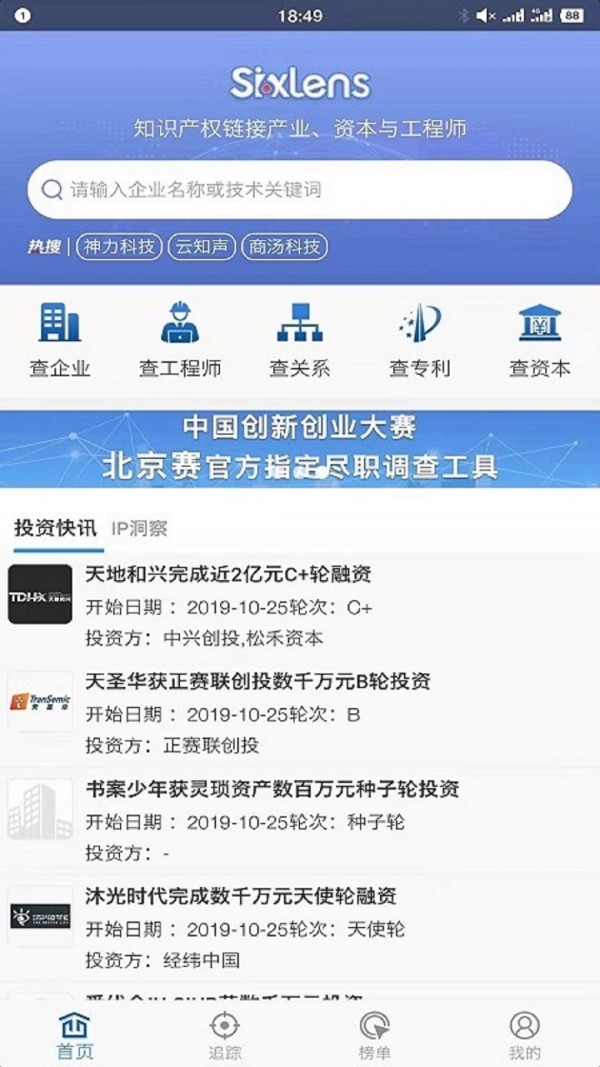Tap the company or keyword search field

coord(300,189)
